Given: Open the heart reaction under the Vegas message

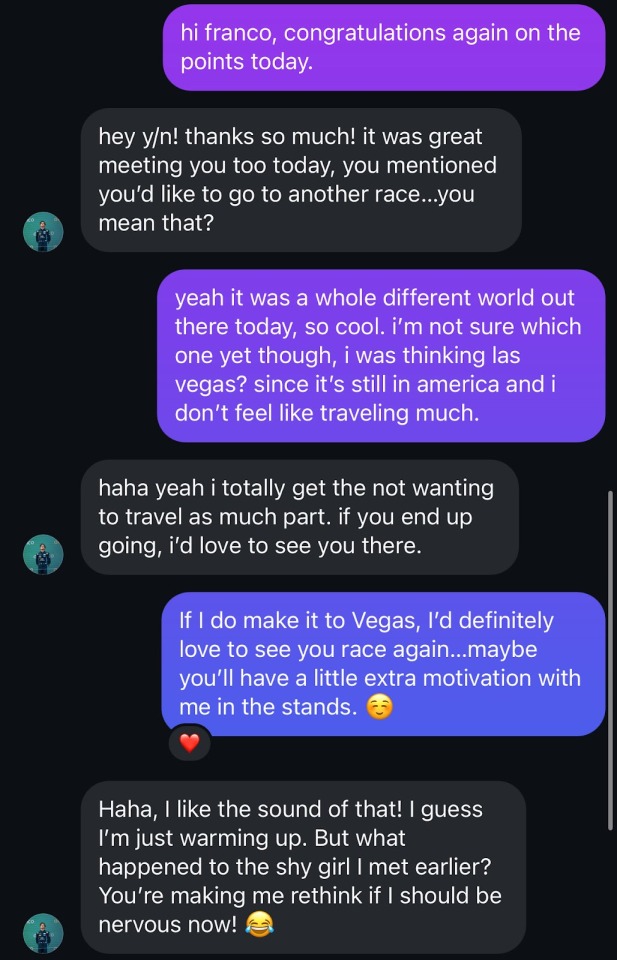Looking at the screenshot, I should coord(190,743).
